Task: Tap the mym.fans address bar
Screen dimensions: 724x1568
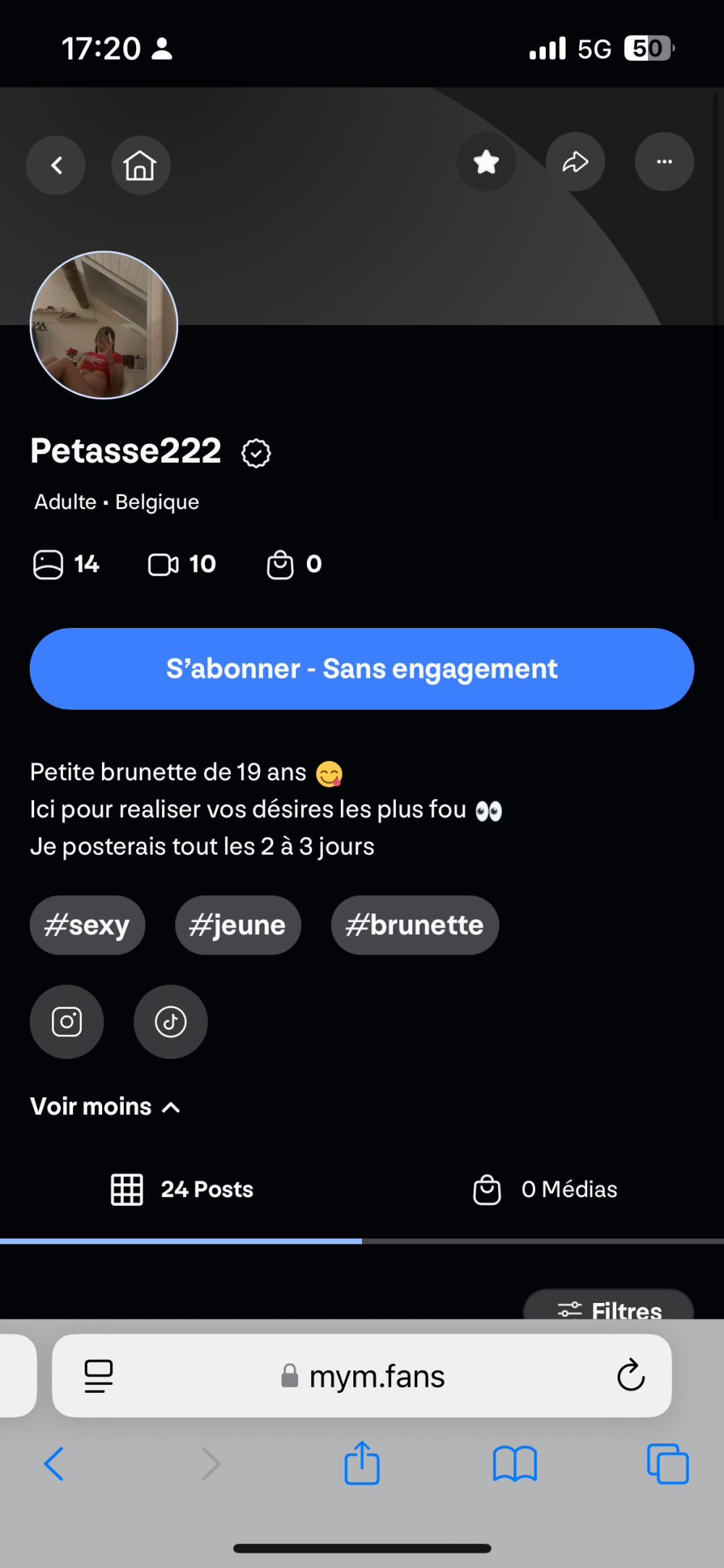Action: 362,1376
